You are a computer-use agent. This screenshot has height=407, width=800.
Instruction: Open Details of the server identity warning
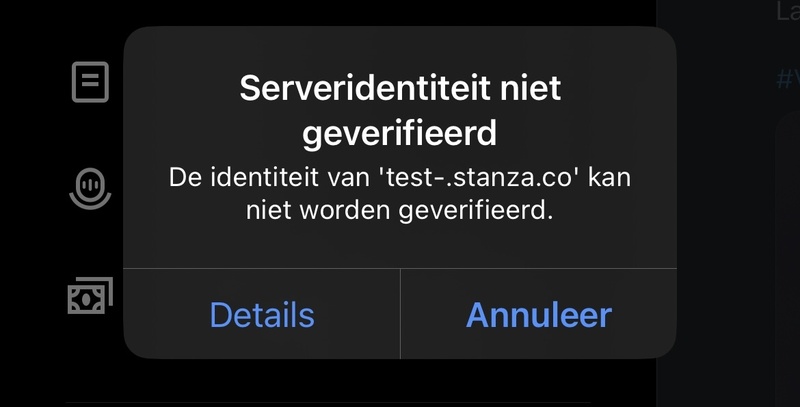(x=262, y=315)
